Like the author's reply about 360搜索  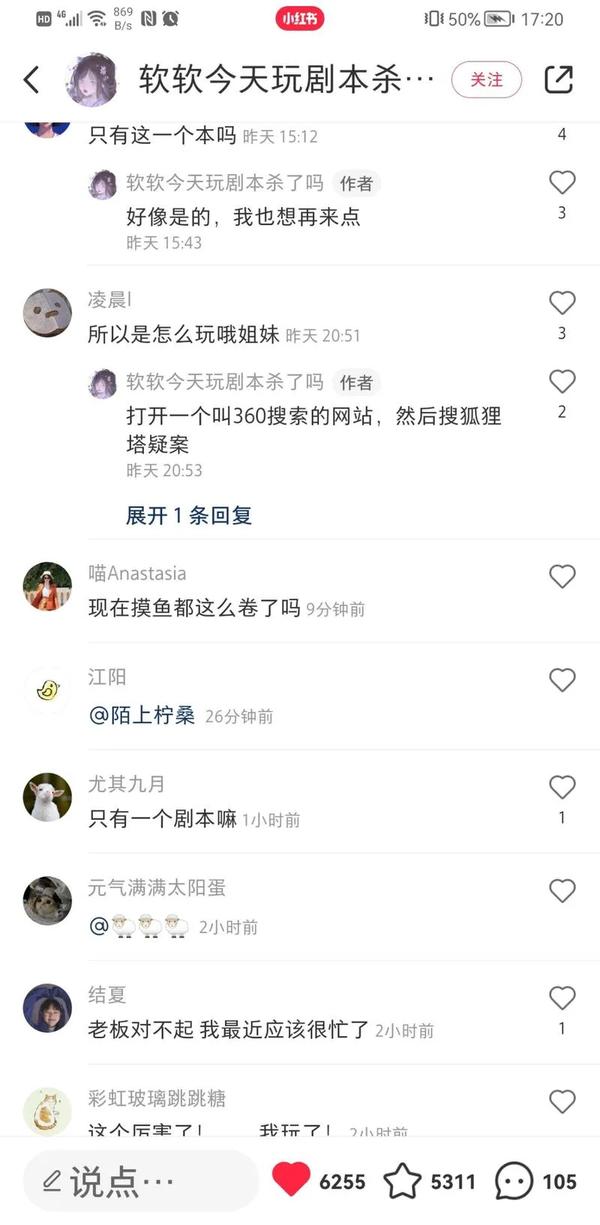tap(562, 382)
